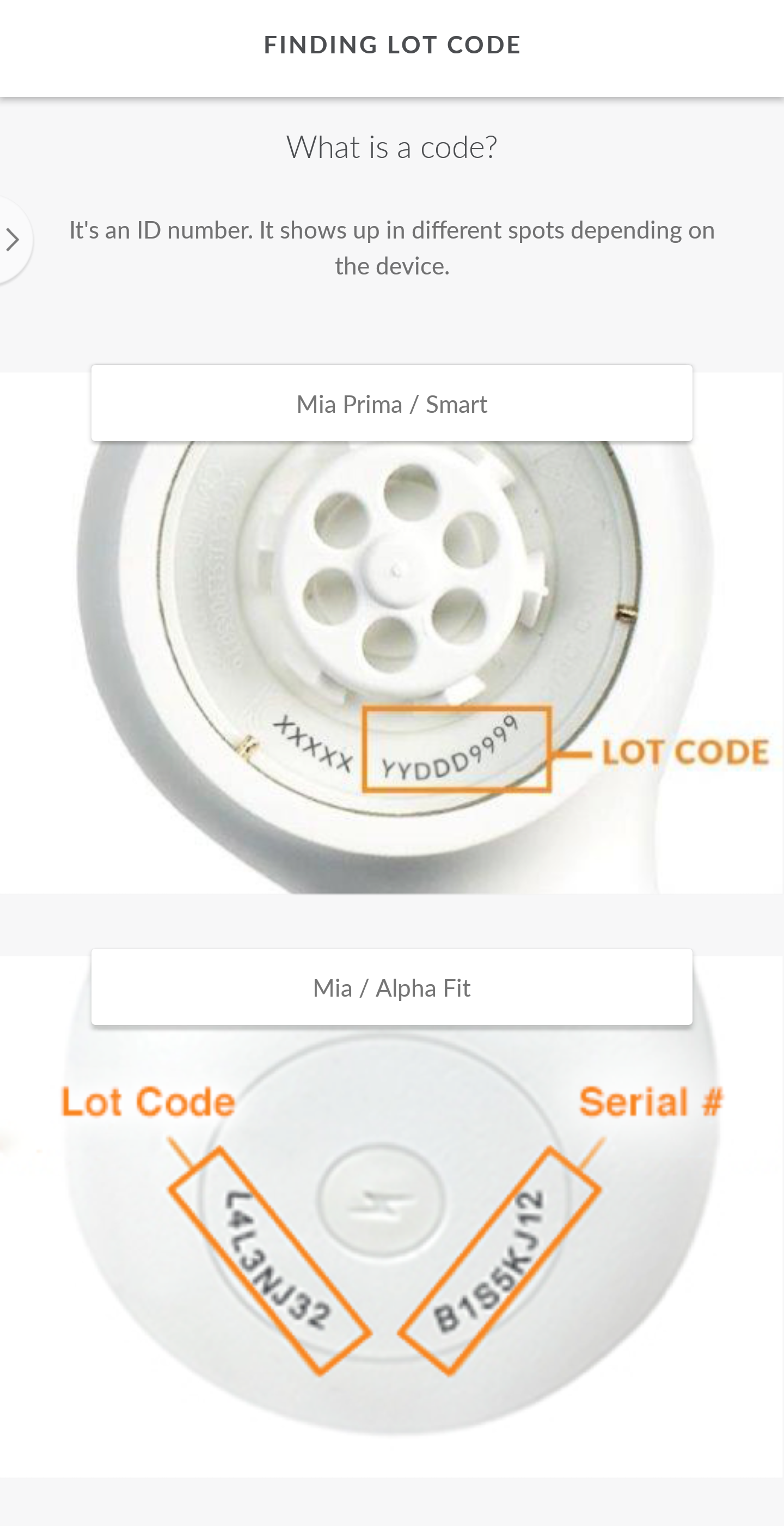Open the side panel chevron arrow
This screenshot has height=1526, width=784.
13,240
